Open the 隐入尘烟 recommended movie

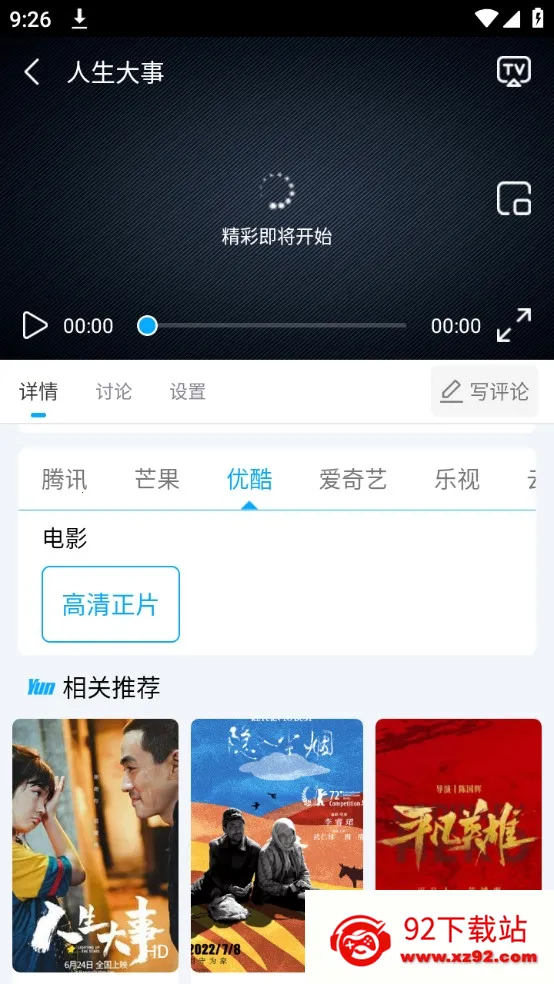pos(277,845)
